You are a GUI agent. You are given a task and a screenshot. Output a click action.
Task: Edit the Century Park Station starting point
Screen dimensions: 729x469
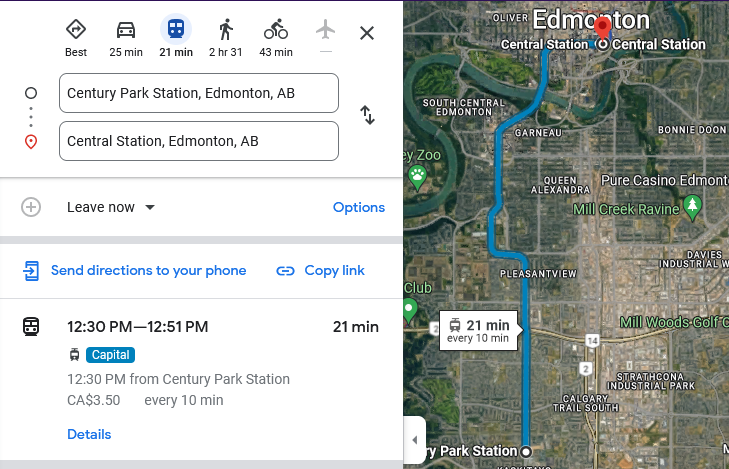(x=198, y=93)
